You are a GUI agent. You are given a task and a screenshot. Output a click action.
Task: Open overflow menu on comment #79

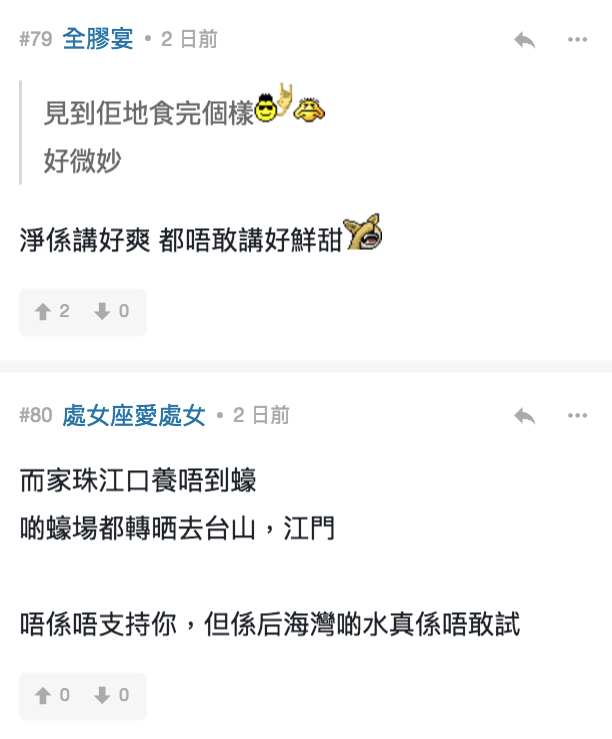[x=577, y=40]
